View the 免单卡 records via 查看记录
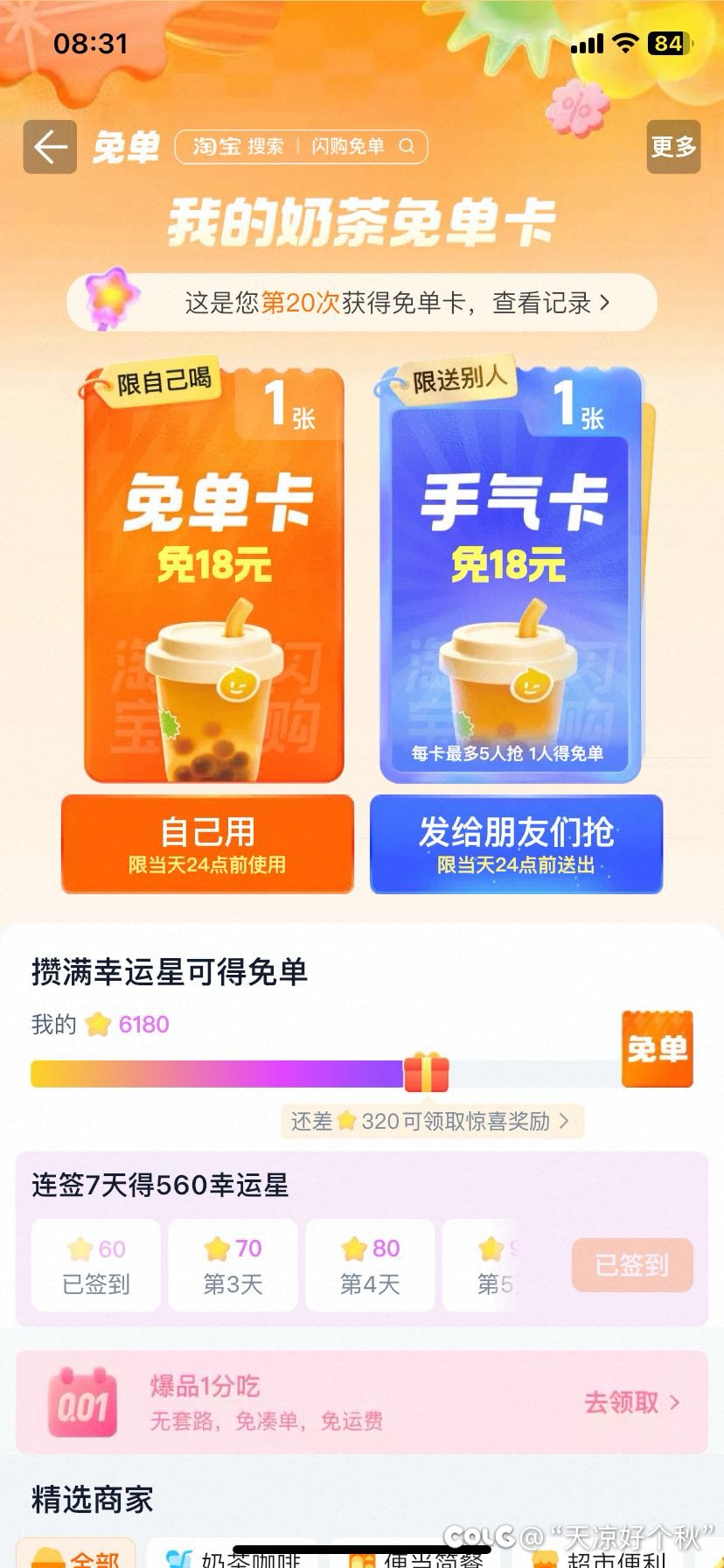724x1568 pixels. 551,303
